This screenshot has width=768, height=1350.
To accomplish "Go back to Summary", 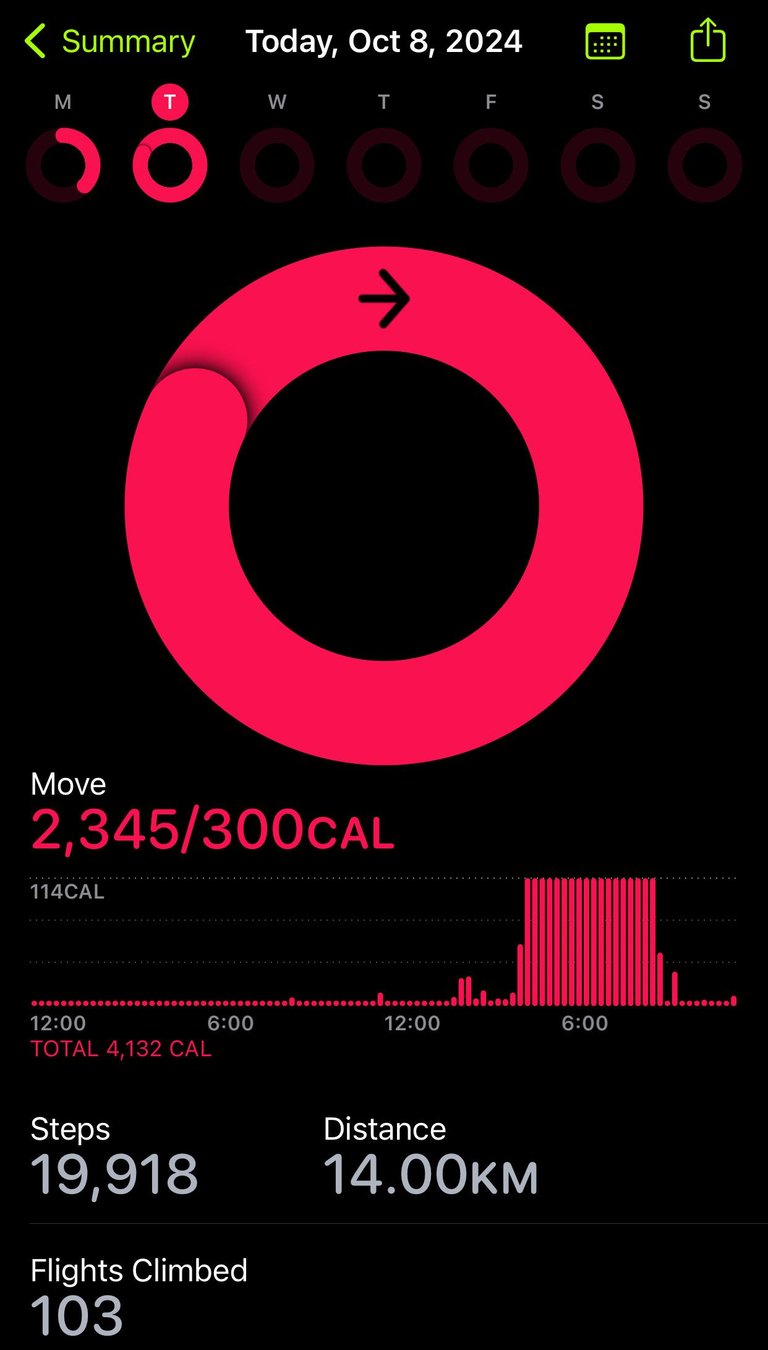I will (x=110, y=42).
